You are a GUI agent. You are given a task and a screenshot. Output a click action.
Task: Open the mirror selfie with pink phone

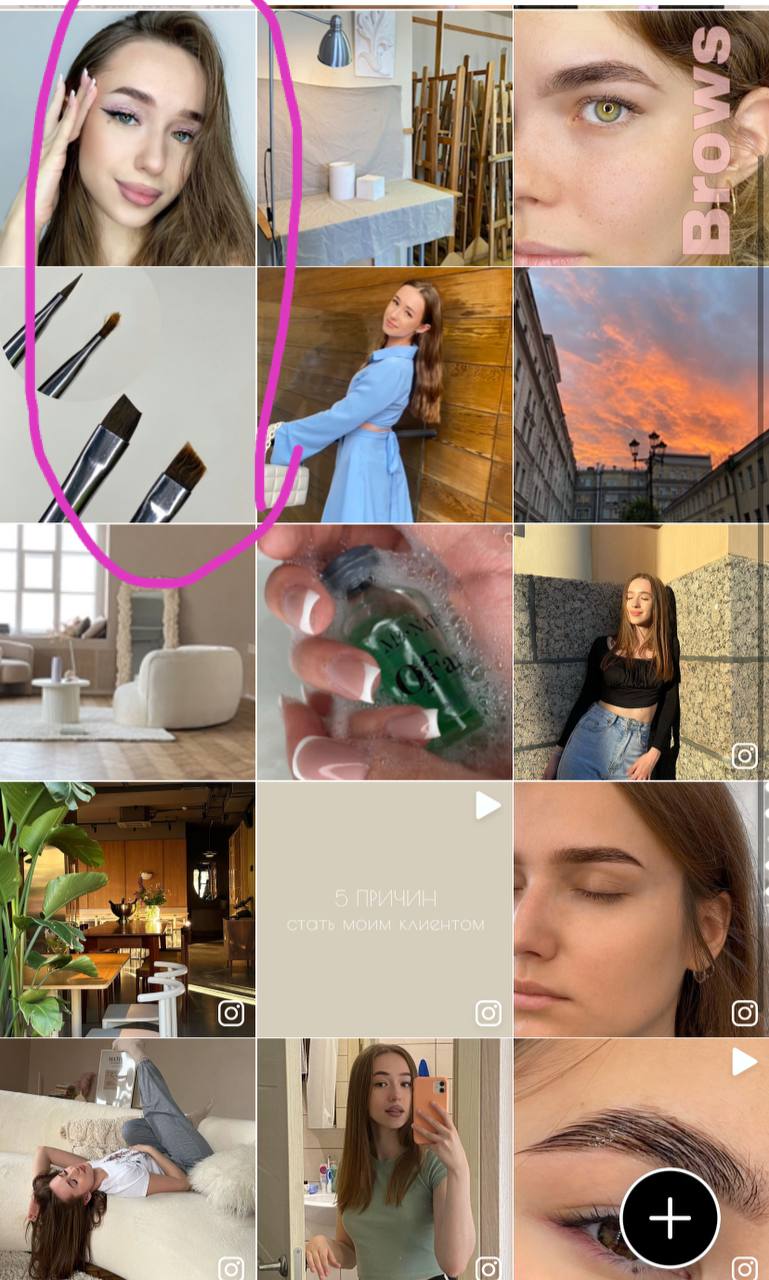tap(384, 1159)
